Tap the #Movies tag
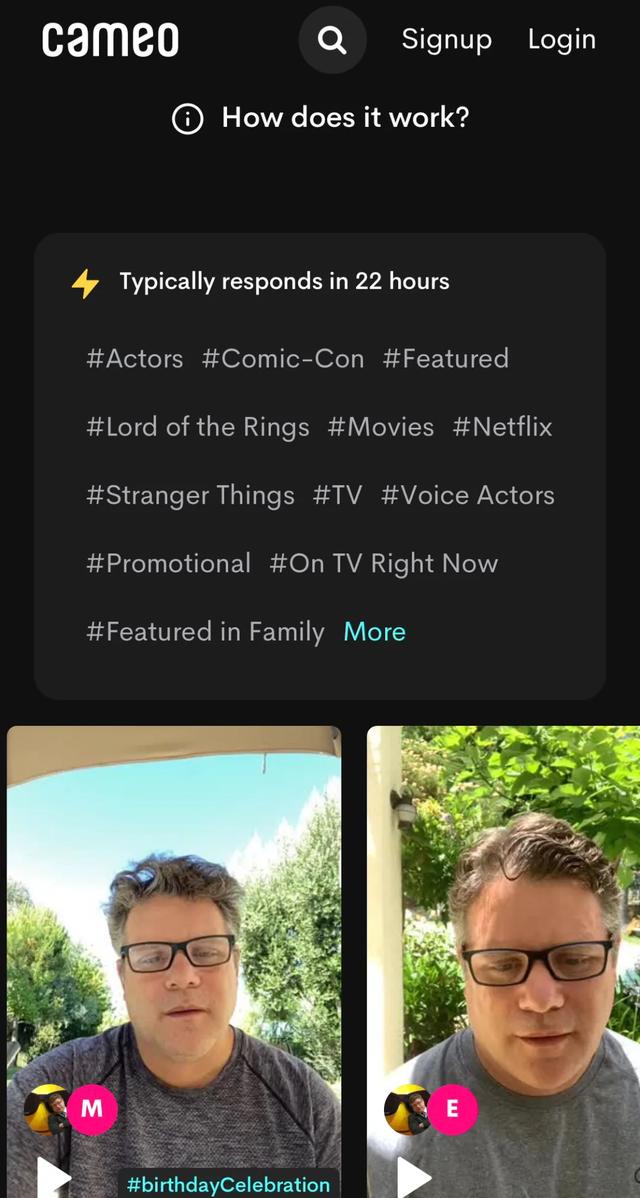Image resolution: width=640 pixels, height=1198 pixels. (381, 427)
